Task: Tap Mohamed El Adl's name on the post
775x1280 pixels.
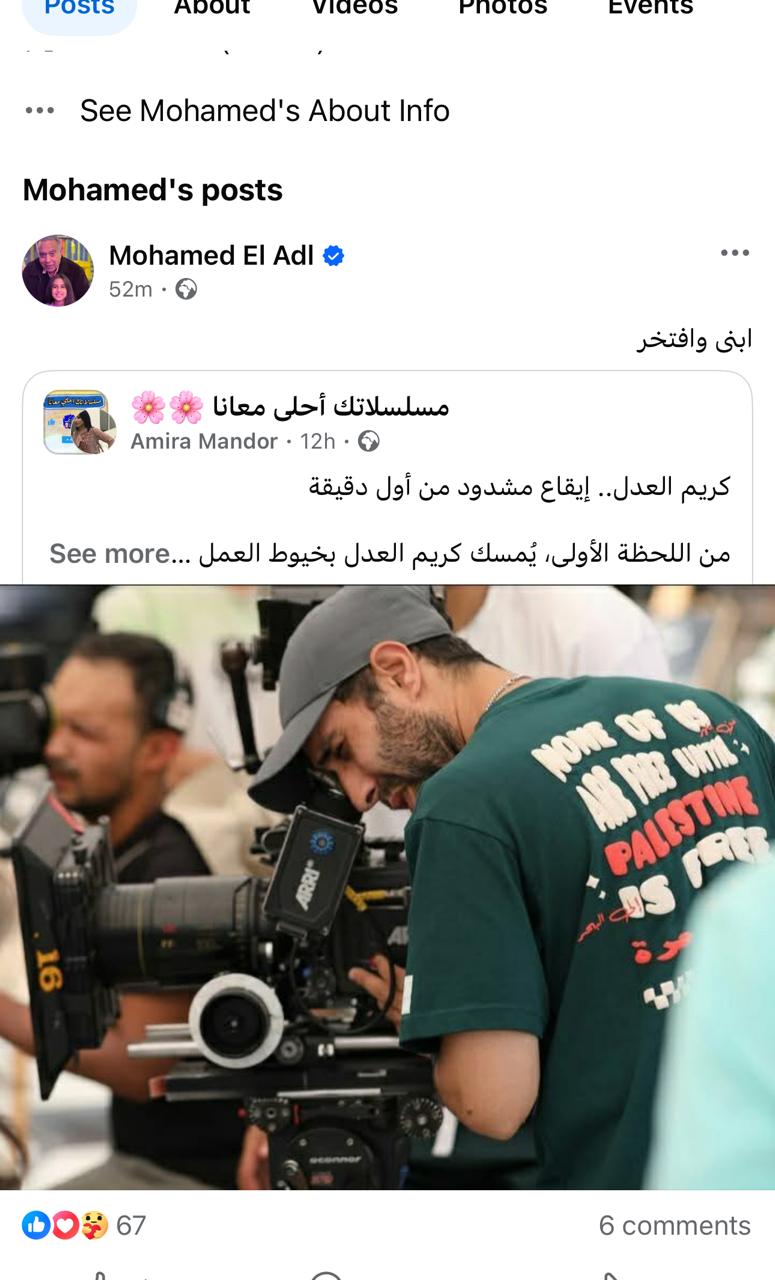Action: 211,256
